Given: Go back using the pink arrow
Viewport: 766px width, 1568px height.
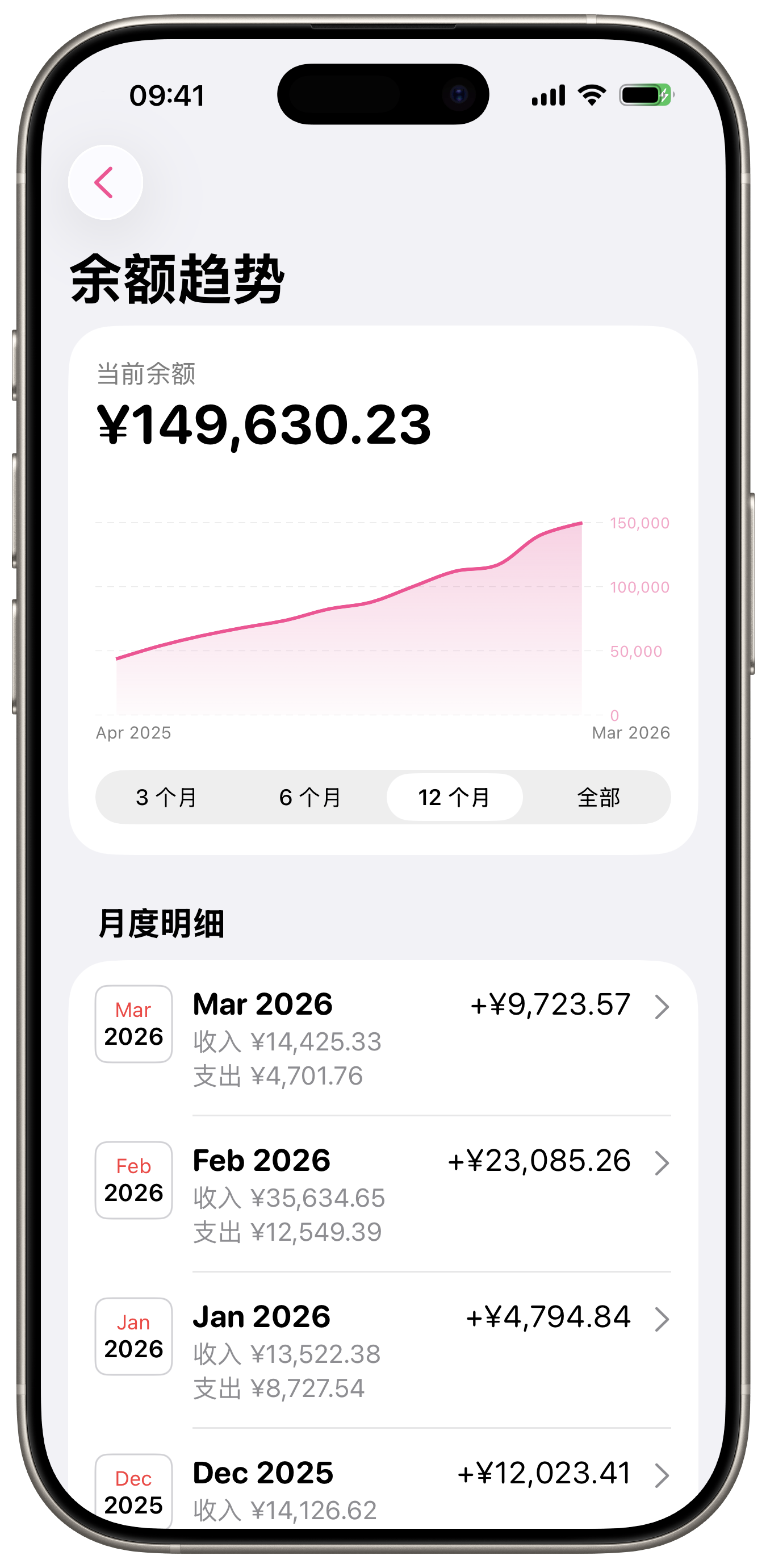Looking at the screenshot, I should tap(105, 182).
